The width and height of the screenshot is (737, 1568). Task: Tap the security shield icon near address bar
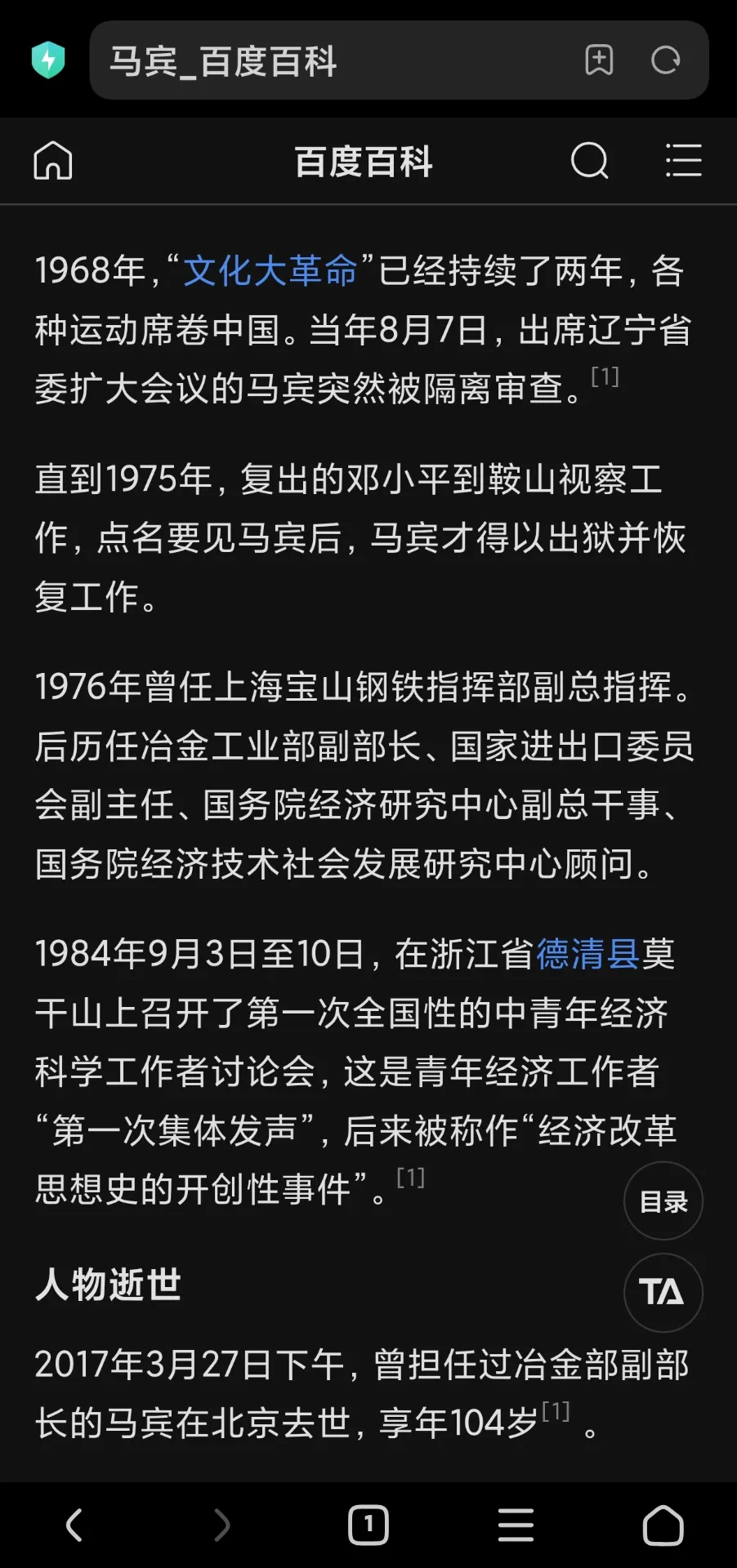[x=47, y=60]
